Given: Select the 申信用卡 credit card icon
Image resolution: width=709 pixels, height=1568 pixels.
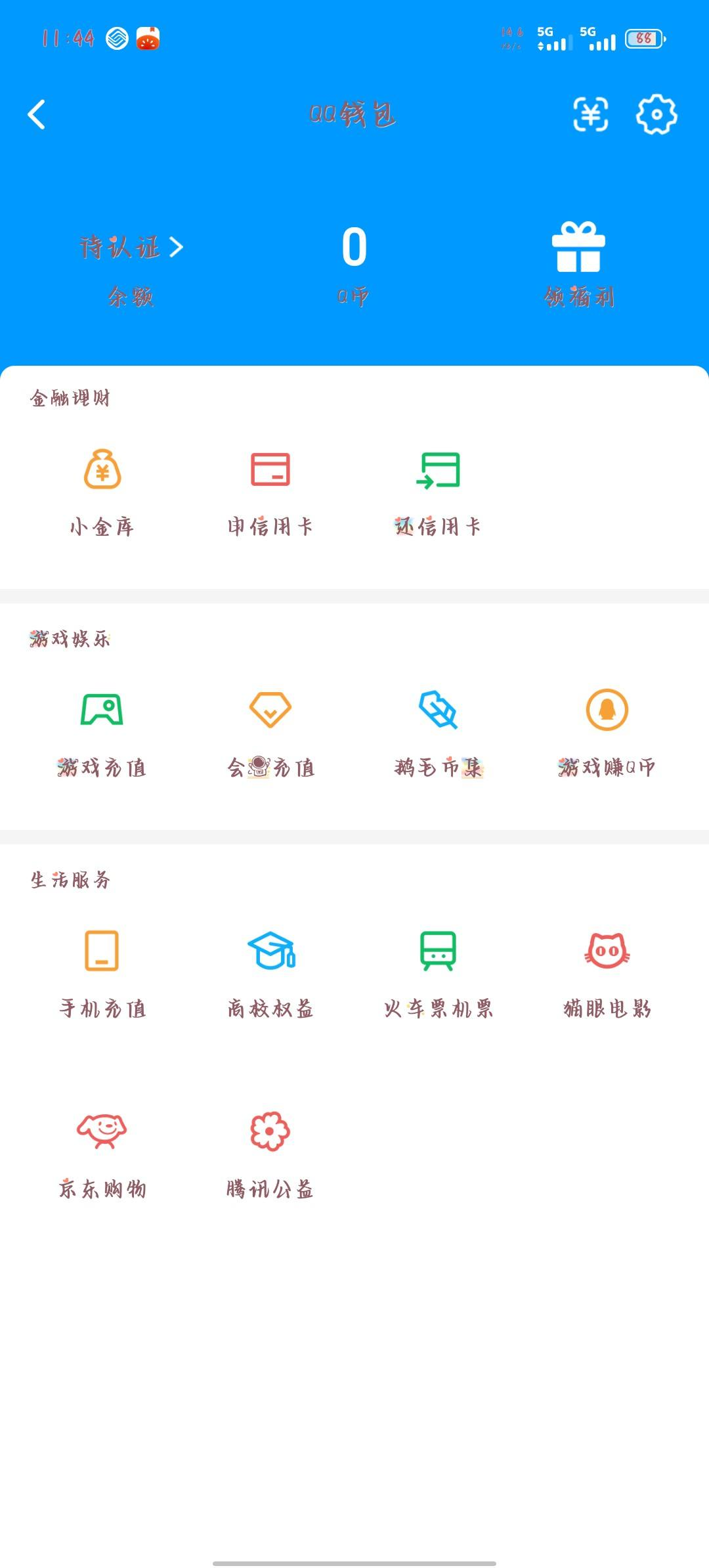Looking at the screenshot, I should tap(270, 469).
